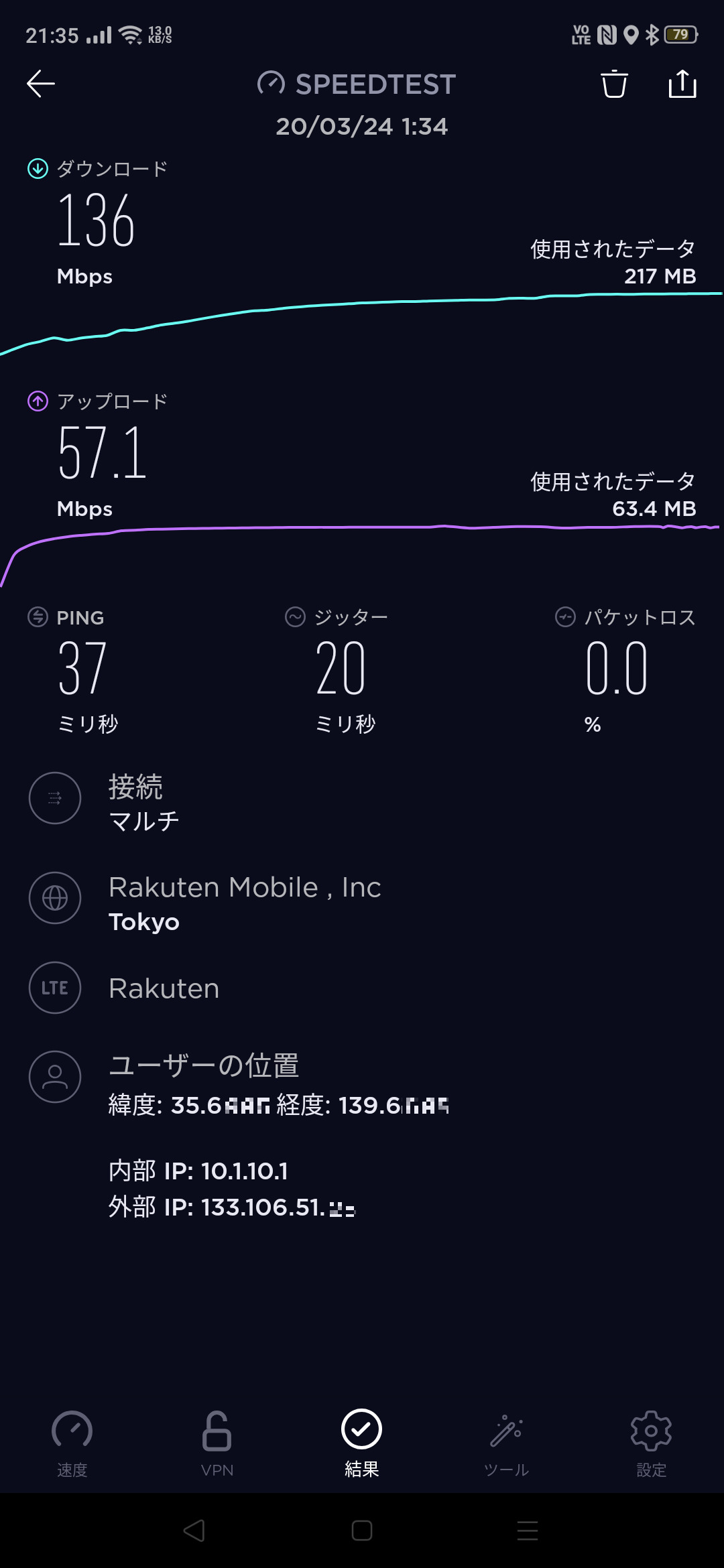Image resolution: width=724 pixels, height=1568 pixels.
Task: Delete this speed test result
Action: coord(613,84)
